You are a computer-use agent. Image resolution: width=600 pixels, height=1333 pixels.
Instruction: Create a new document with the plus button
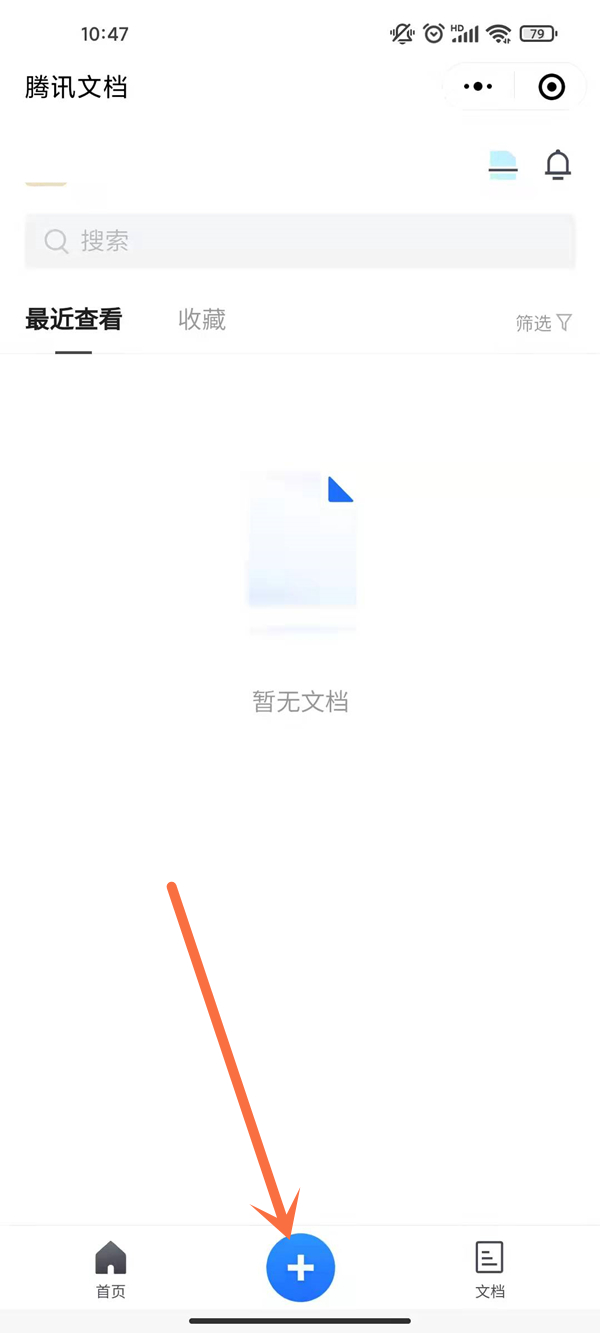pos(300,1268)
